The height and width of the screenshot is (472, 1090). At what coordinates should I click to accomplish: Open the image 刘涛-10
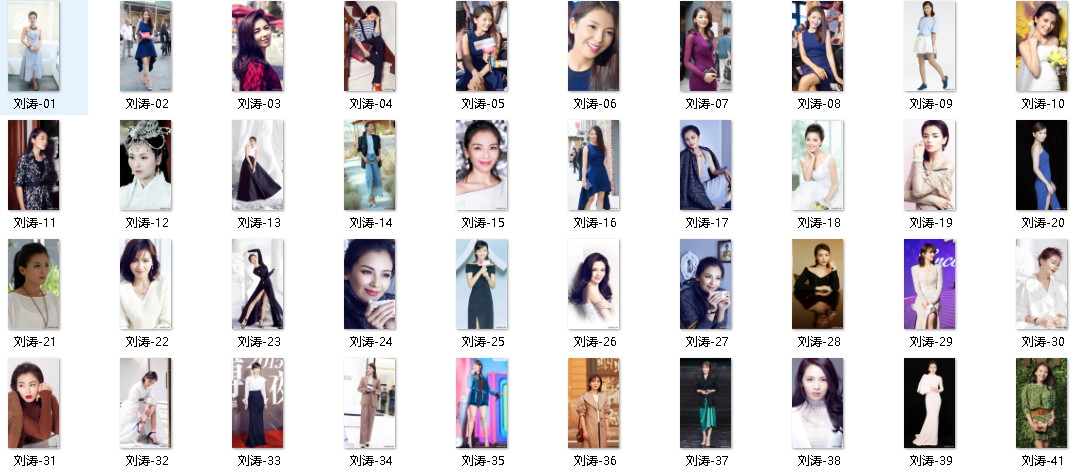pos(1042,47)
